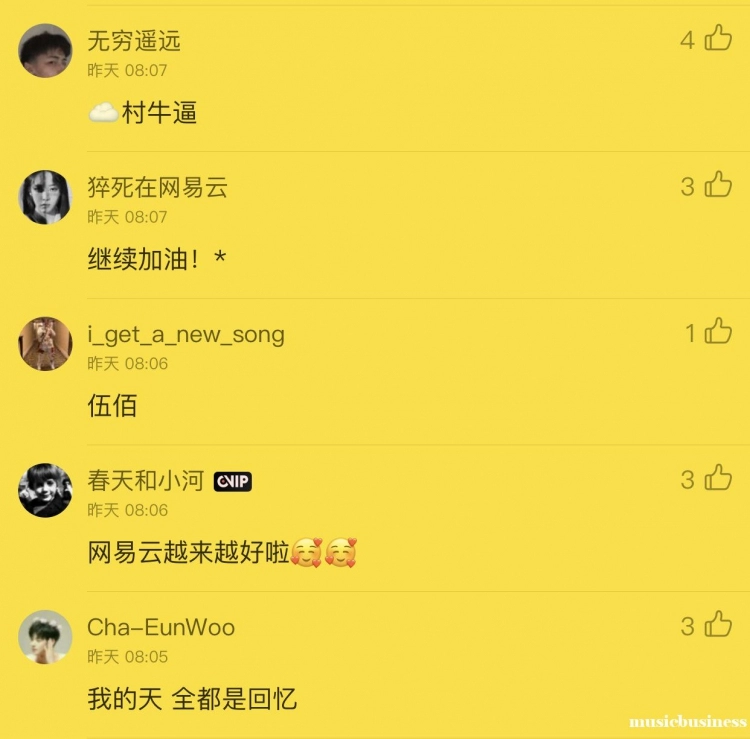Like the comment by 猝死在网易云

(x=718, y=185)
